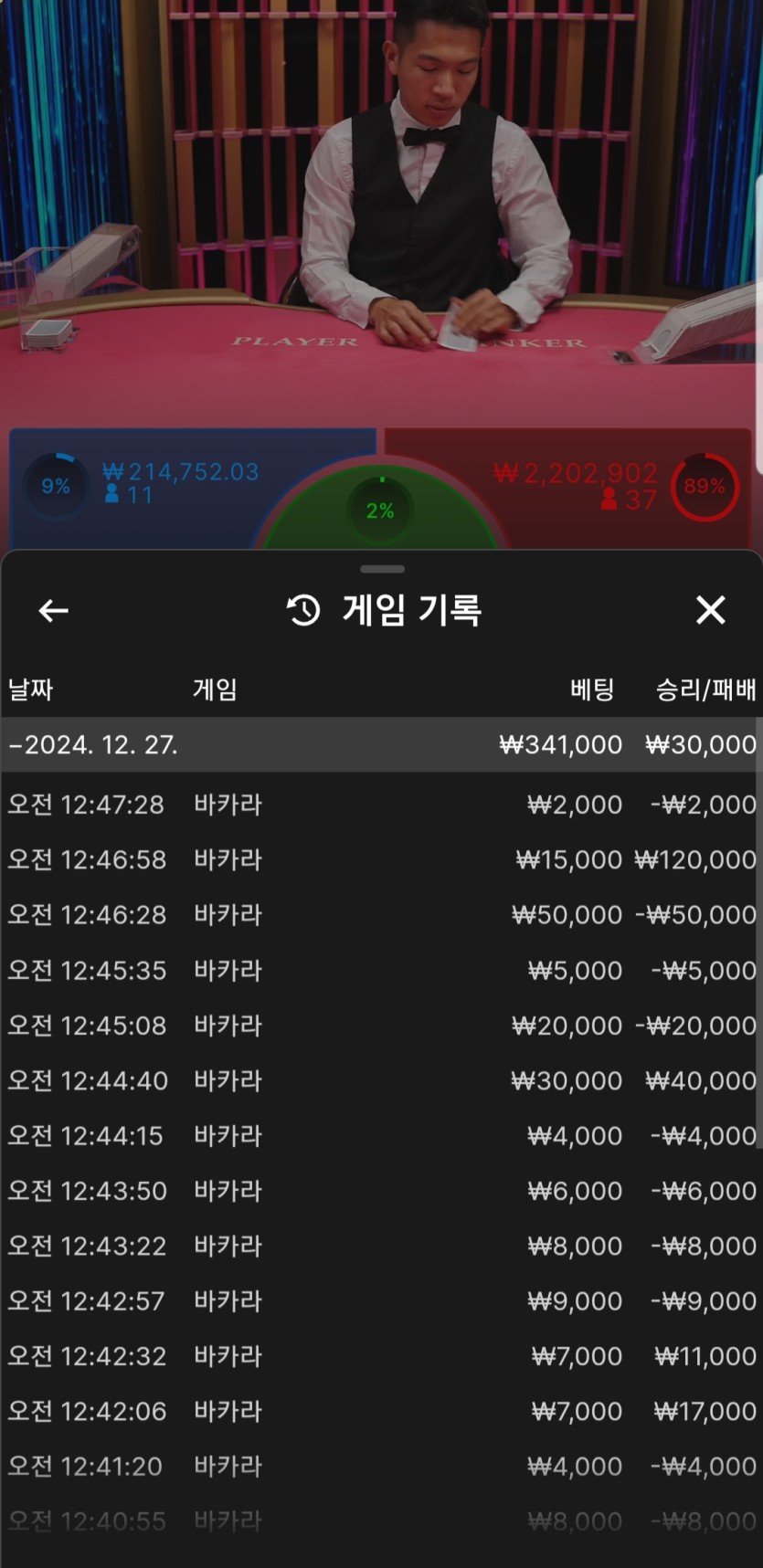
Task: View the 오전 12:46:28 game round details
Action: pos(380,915)
